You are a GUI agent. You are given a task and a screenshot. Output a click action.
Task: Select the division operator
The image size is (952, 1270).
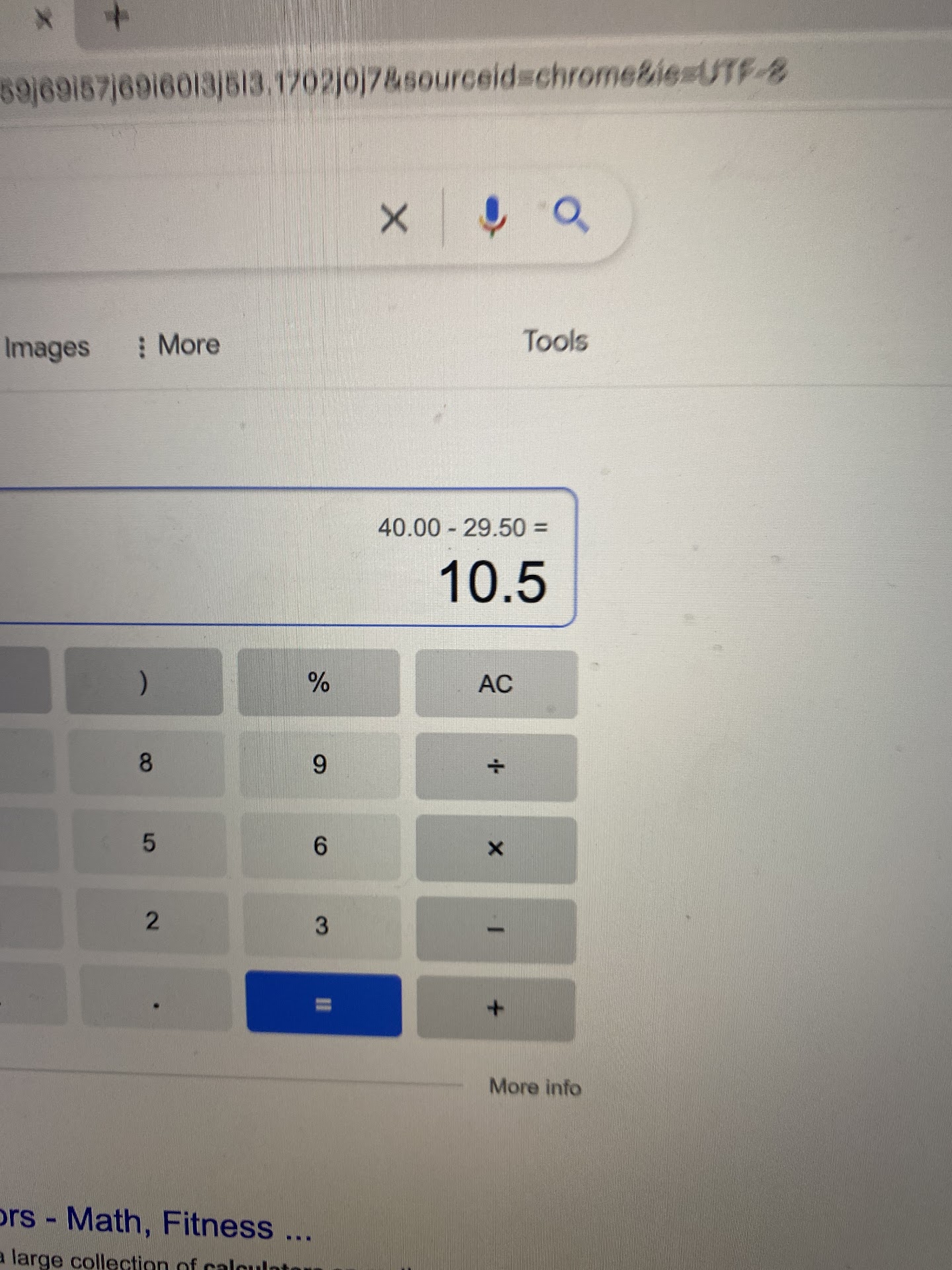pos(496,767)
